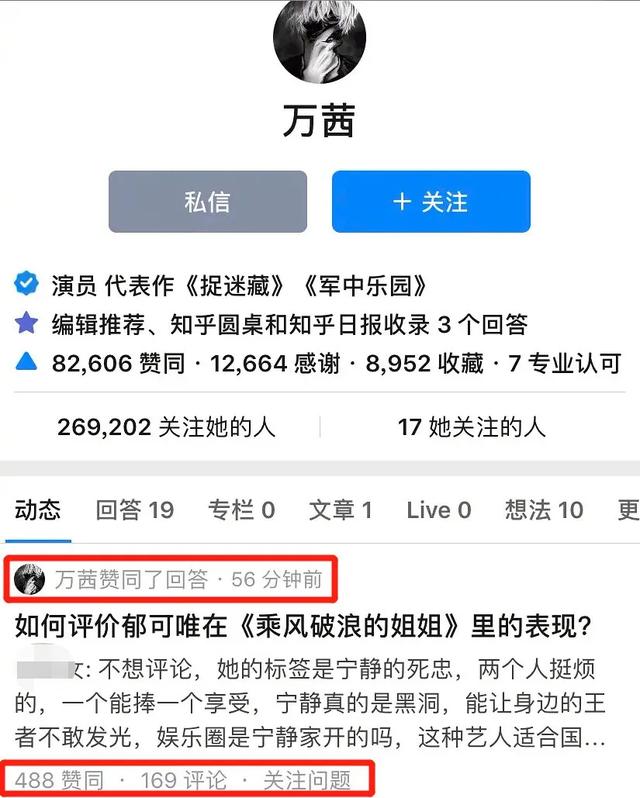Switch to the 文章 1 tab
Image resolution: width=640 pixels, height=798 pixels.
coord(340,510)
